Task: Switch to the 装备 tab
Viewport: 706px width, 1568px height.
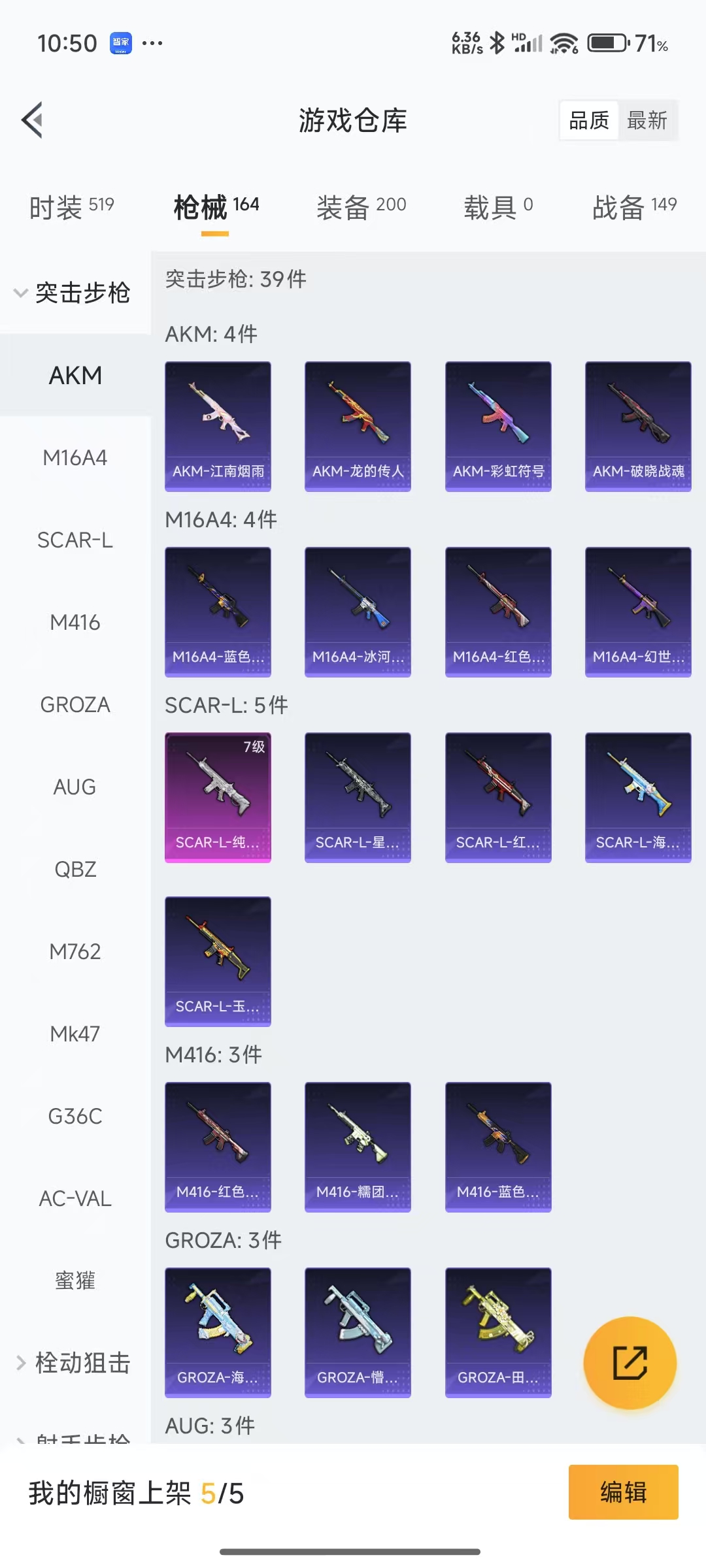Action: pyautogui.click(x=361, y=207)
